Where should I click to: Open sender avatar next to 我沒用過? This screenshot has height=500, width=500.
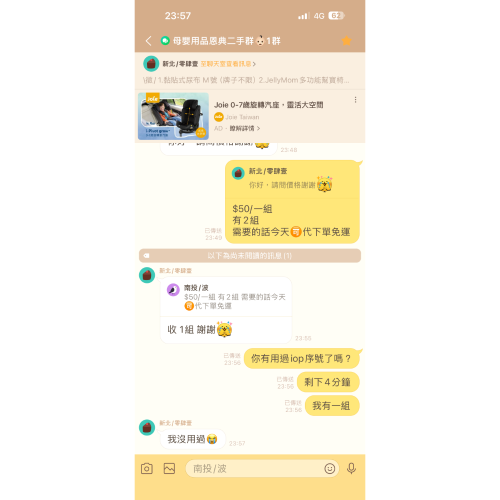147,428
